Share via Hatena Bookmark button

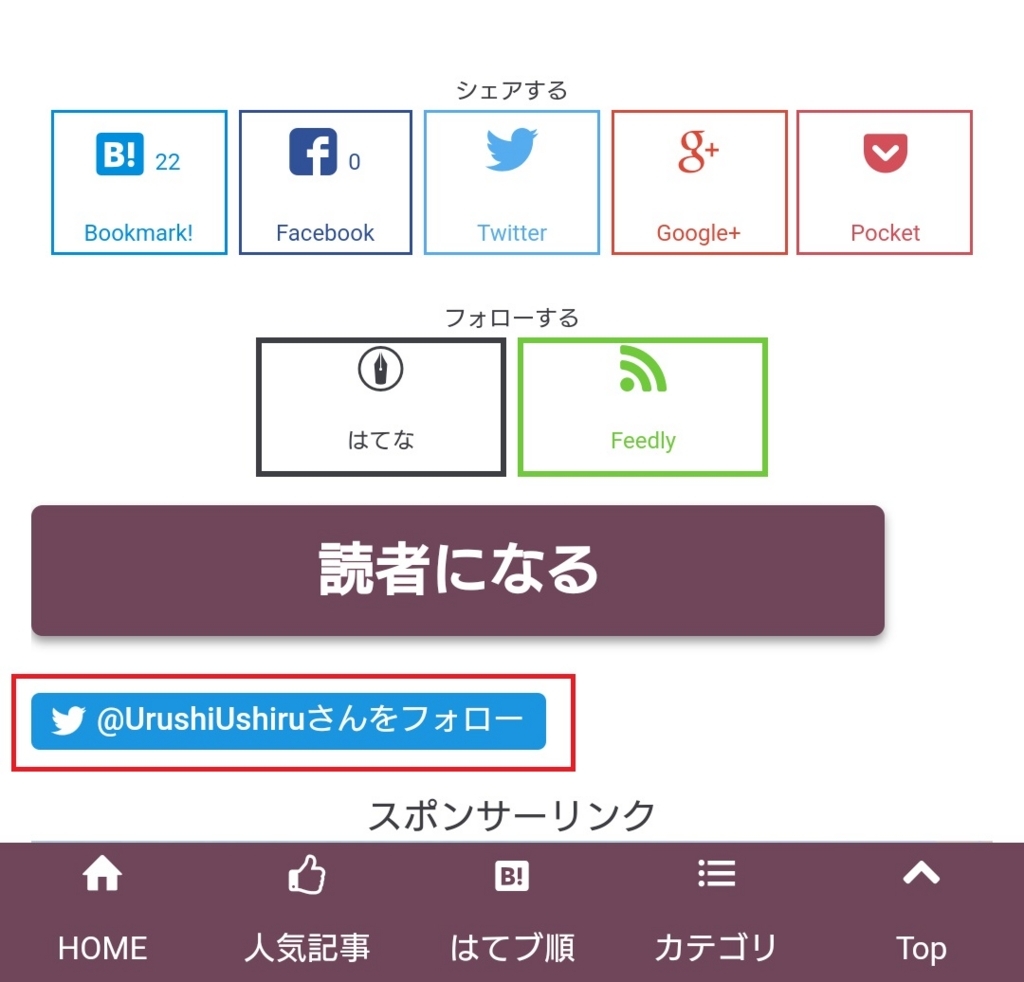[x=139, y=182]
